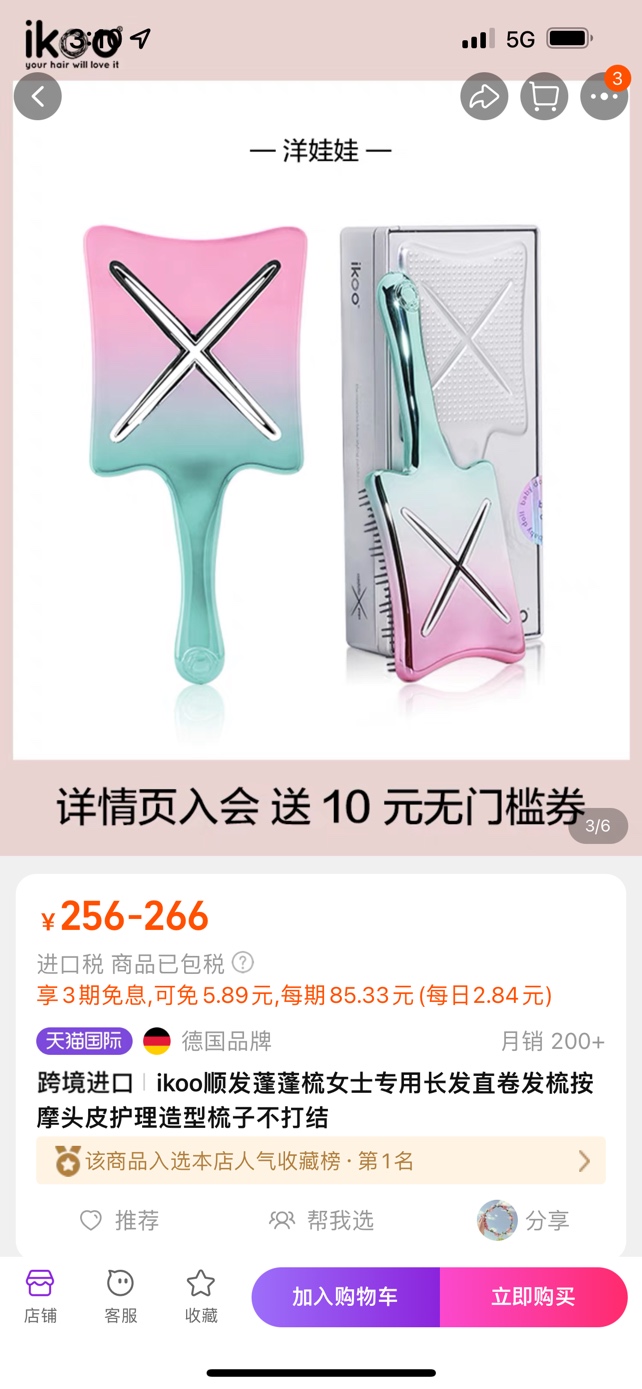Image resolution: width=642 pixels, height=1389 pixels.
Task: Tap 分享 next to the avatar
Action: coord(525,1220)
